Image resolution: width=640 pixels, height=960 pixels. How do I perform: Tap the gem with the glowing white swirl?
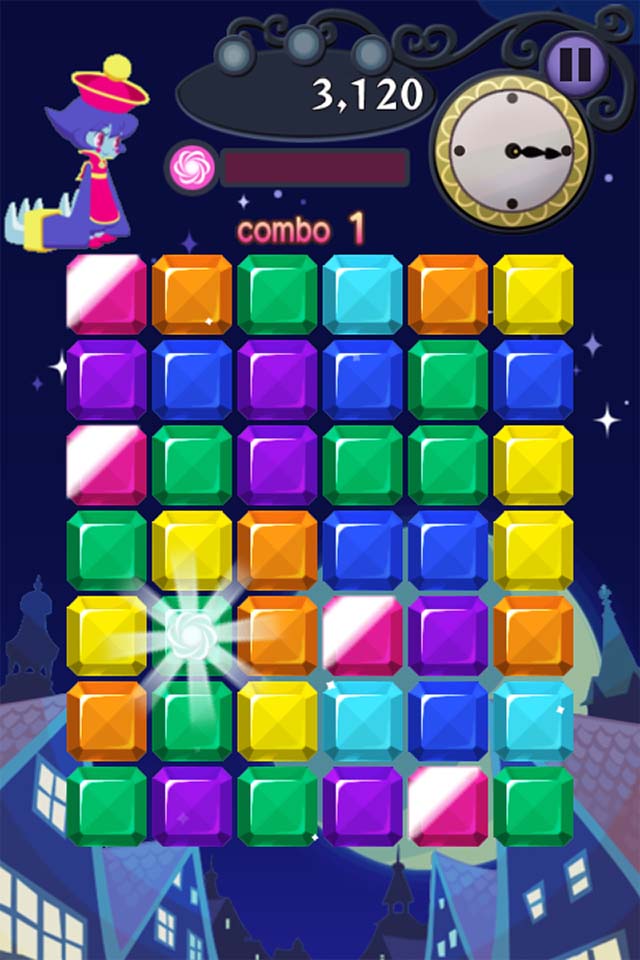pyautogui.click(x=190, y=633)
